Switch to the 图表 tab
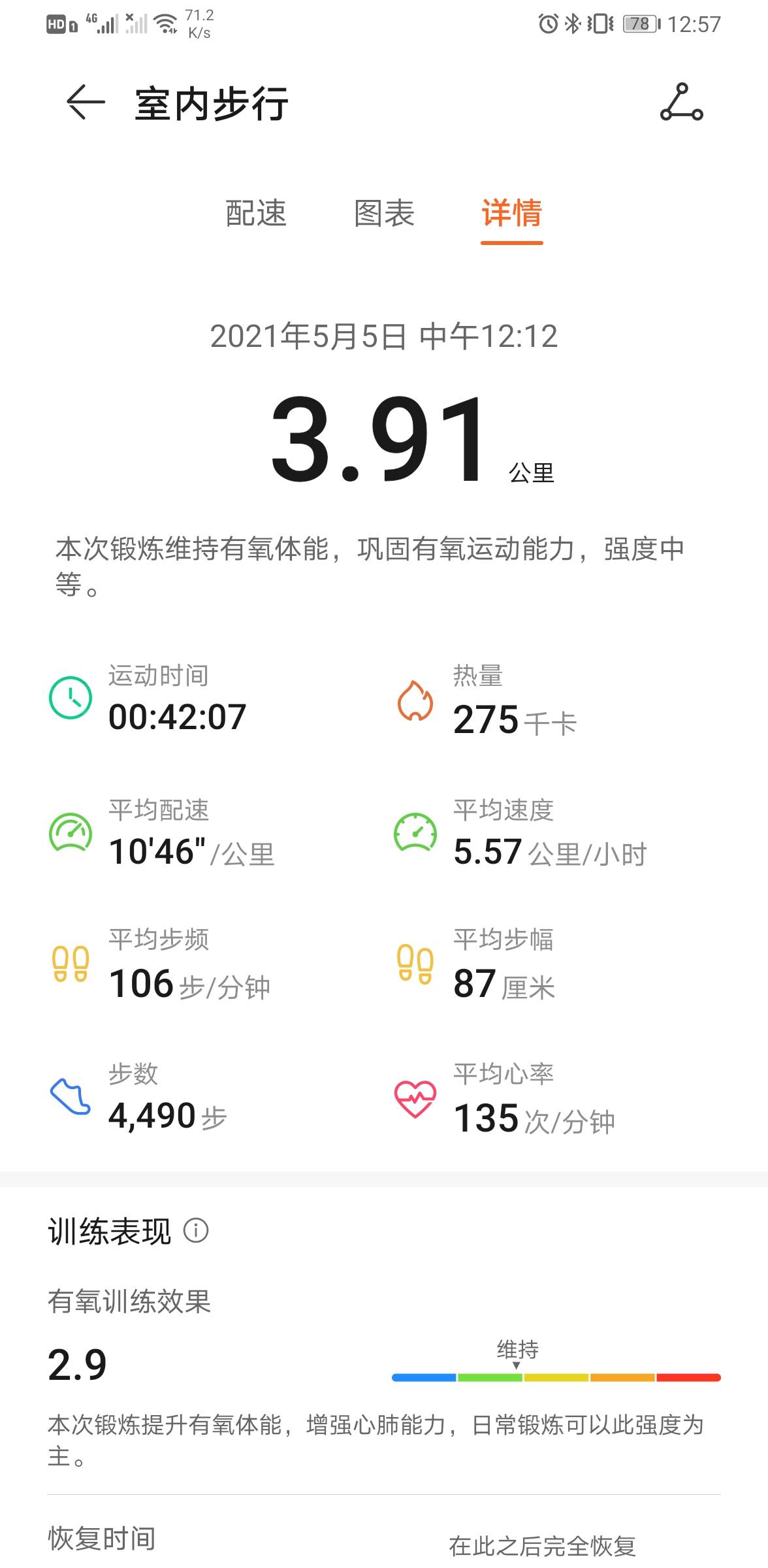768x1568 pixels. click(x=384, y=214)
